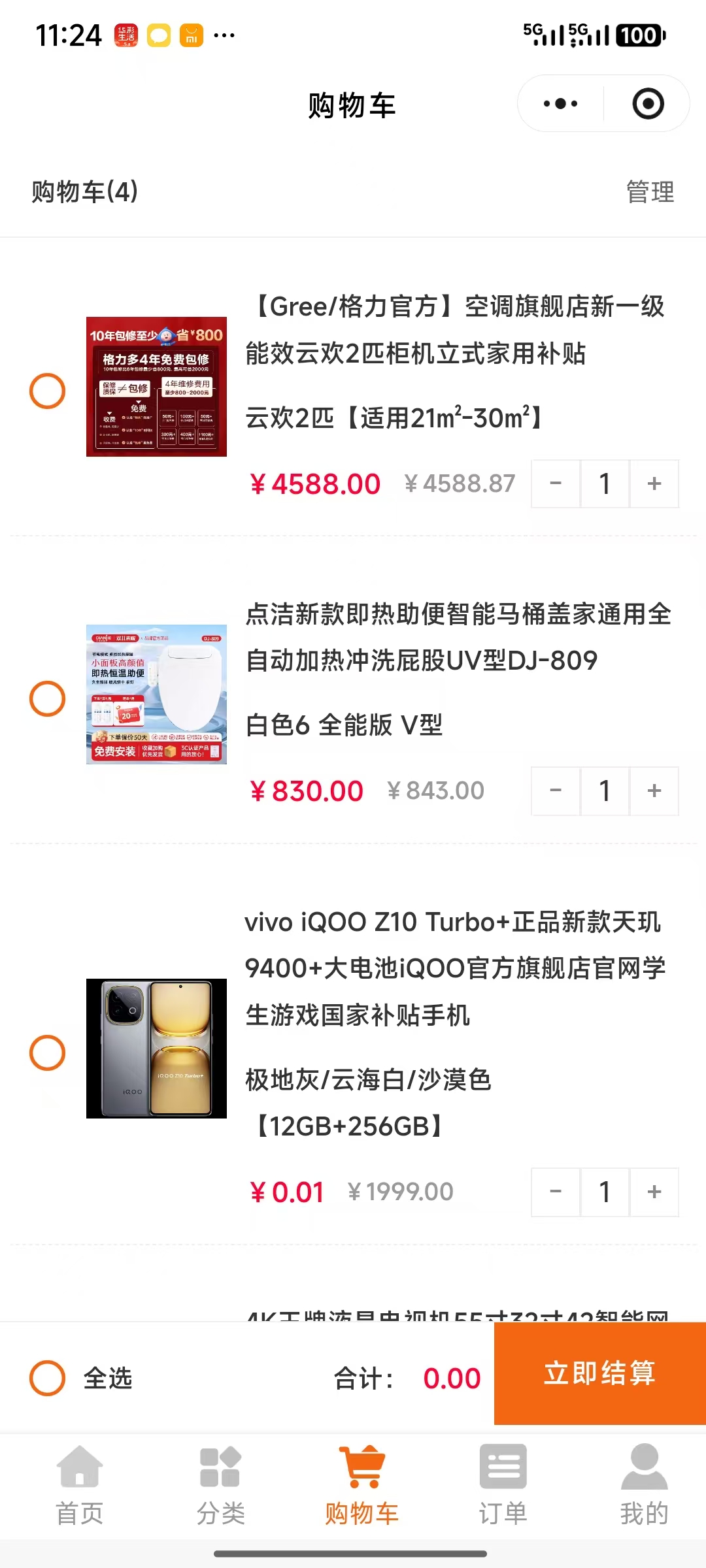
Task: Increase quantity of the Gree air conditioner
Action: point(654,484)
